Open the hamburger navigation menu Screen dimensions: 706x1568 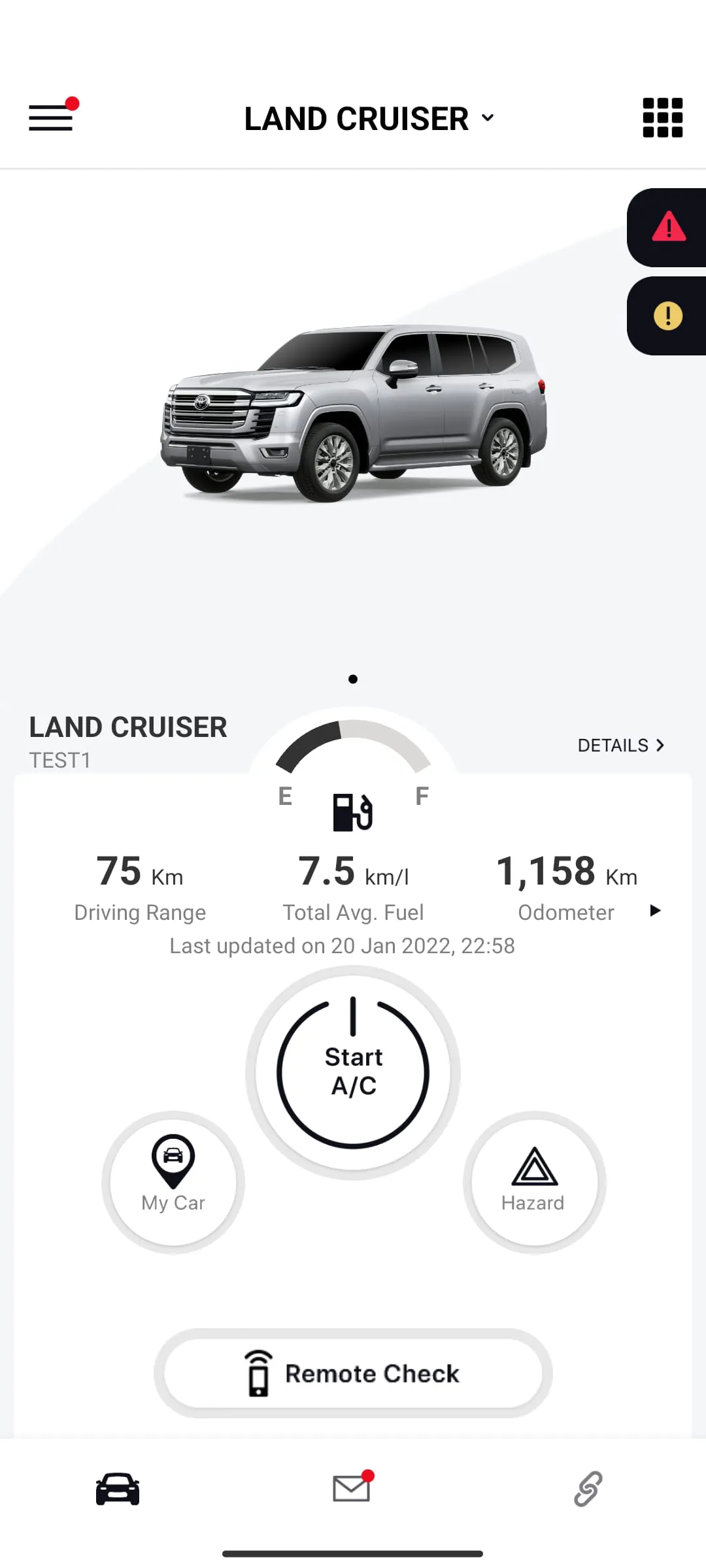[50, 118]
